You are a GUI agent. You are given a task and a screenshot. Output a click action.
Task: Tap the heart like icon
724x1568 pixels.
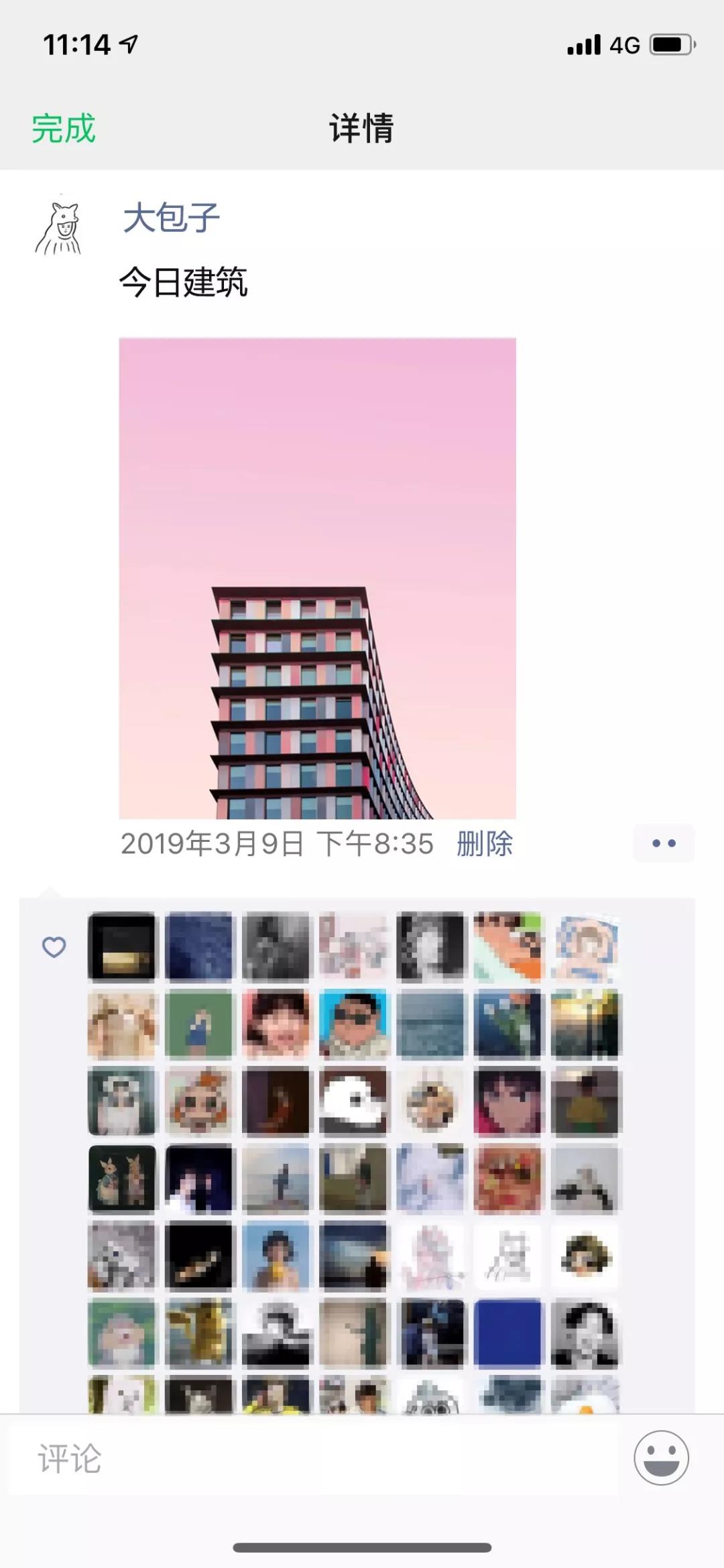coord(53,947)
